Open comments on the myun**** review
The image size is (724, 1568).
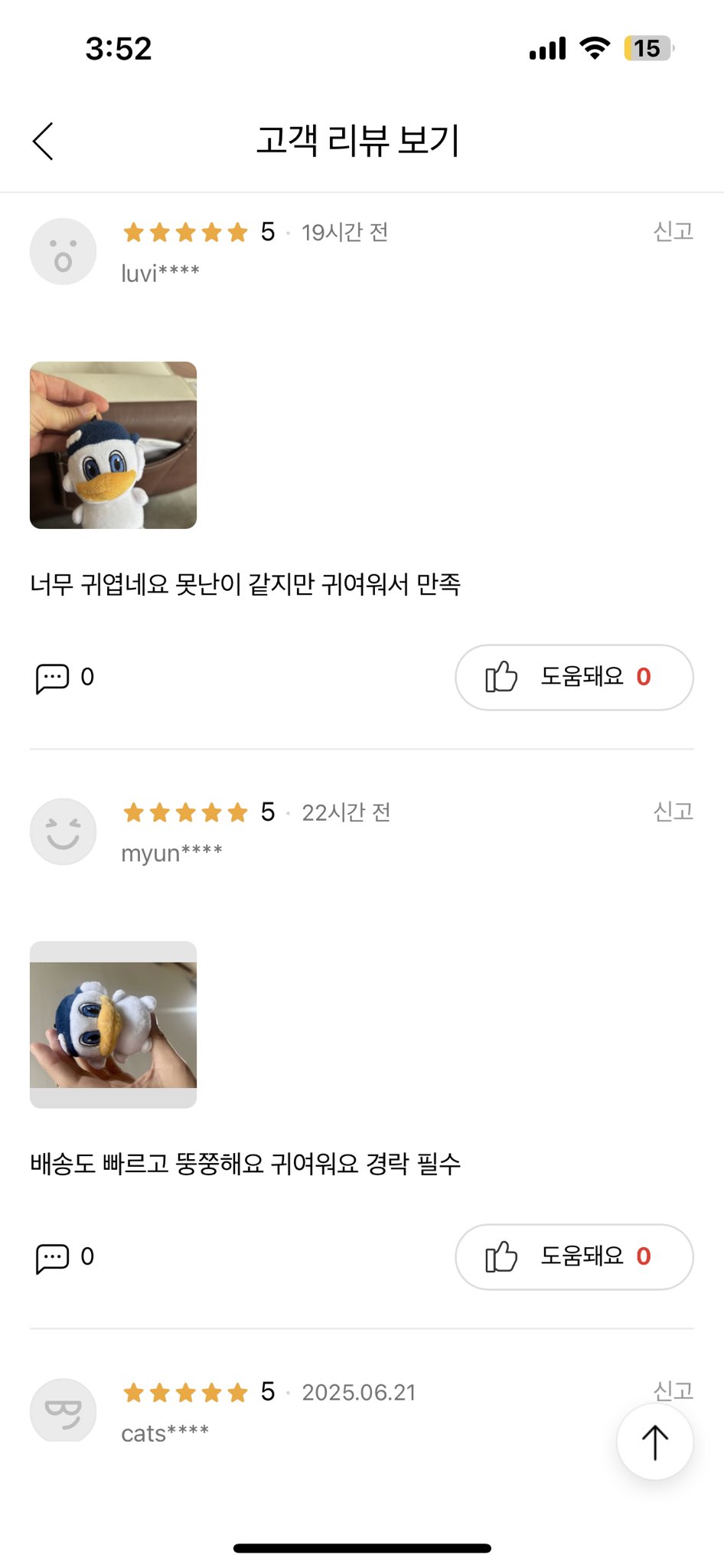point(64,1257)
